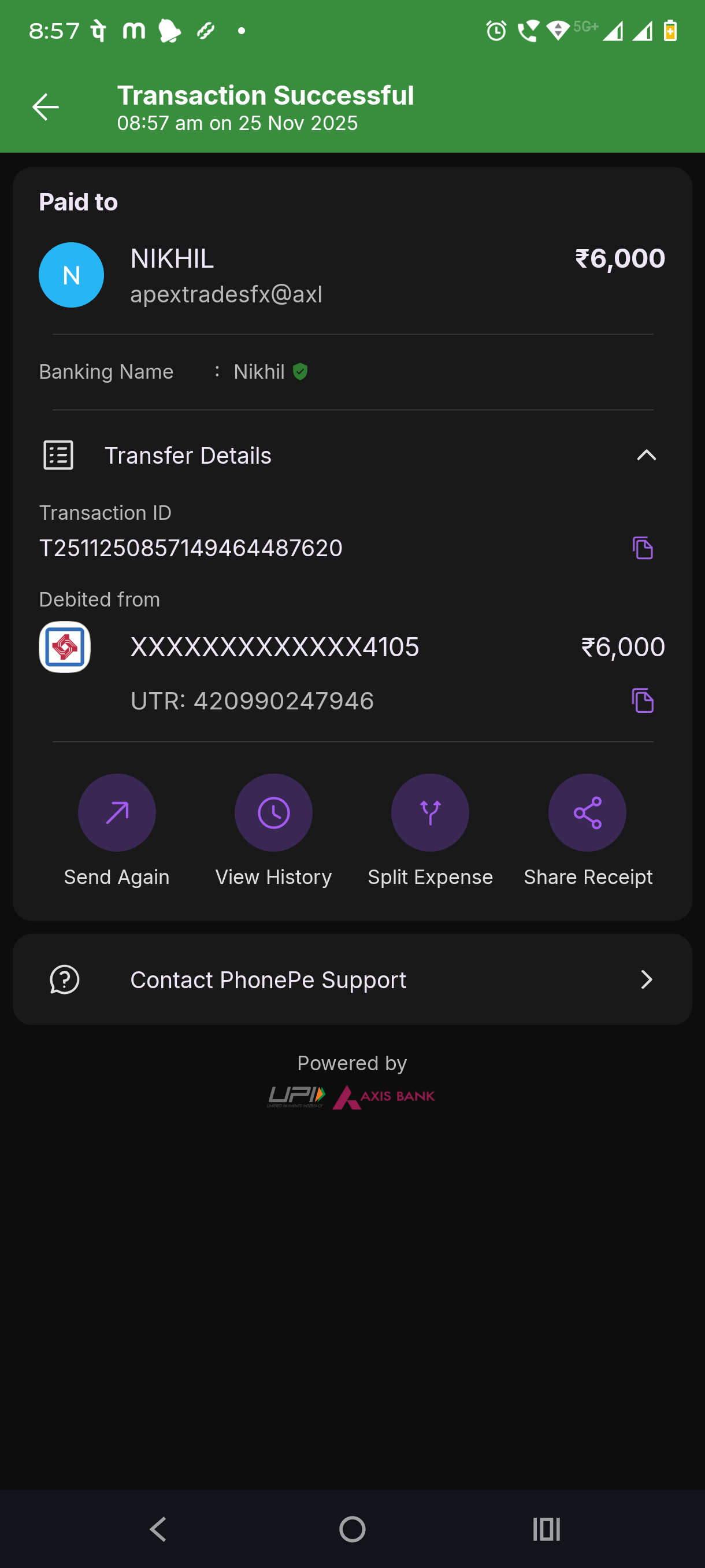Viewport: 705px width, 1568px height.
Task: Share Receipt of this transaction
Action: [587, 812]
